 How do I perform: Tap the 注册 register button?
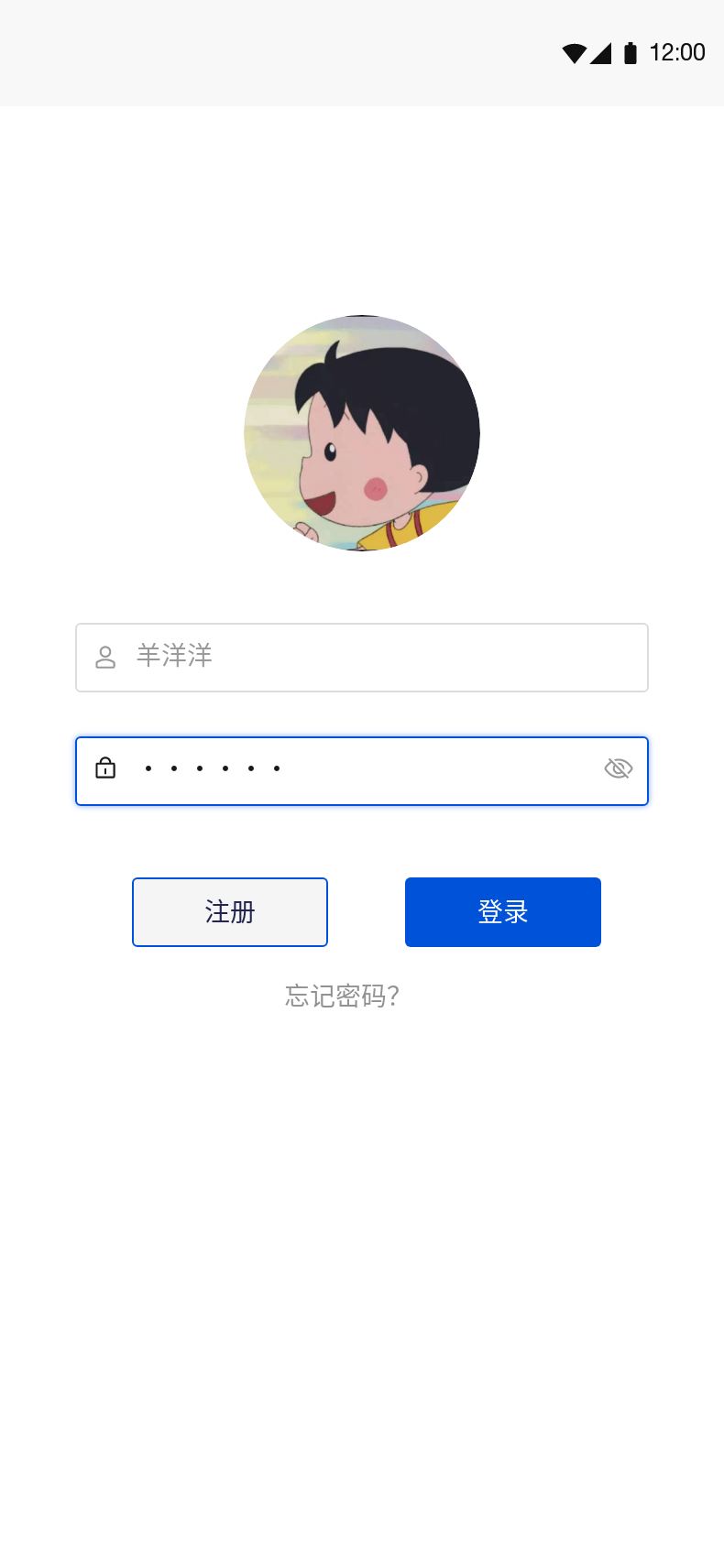(230, 912)
